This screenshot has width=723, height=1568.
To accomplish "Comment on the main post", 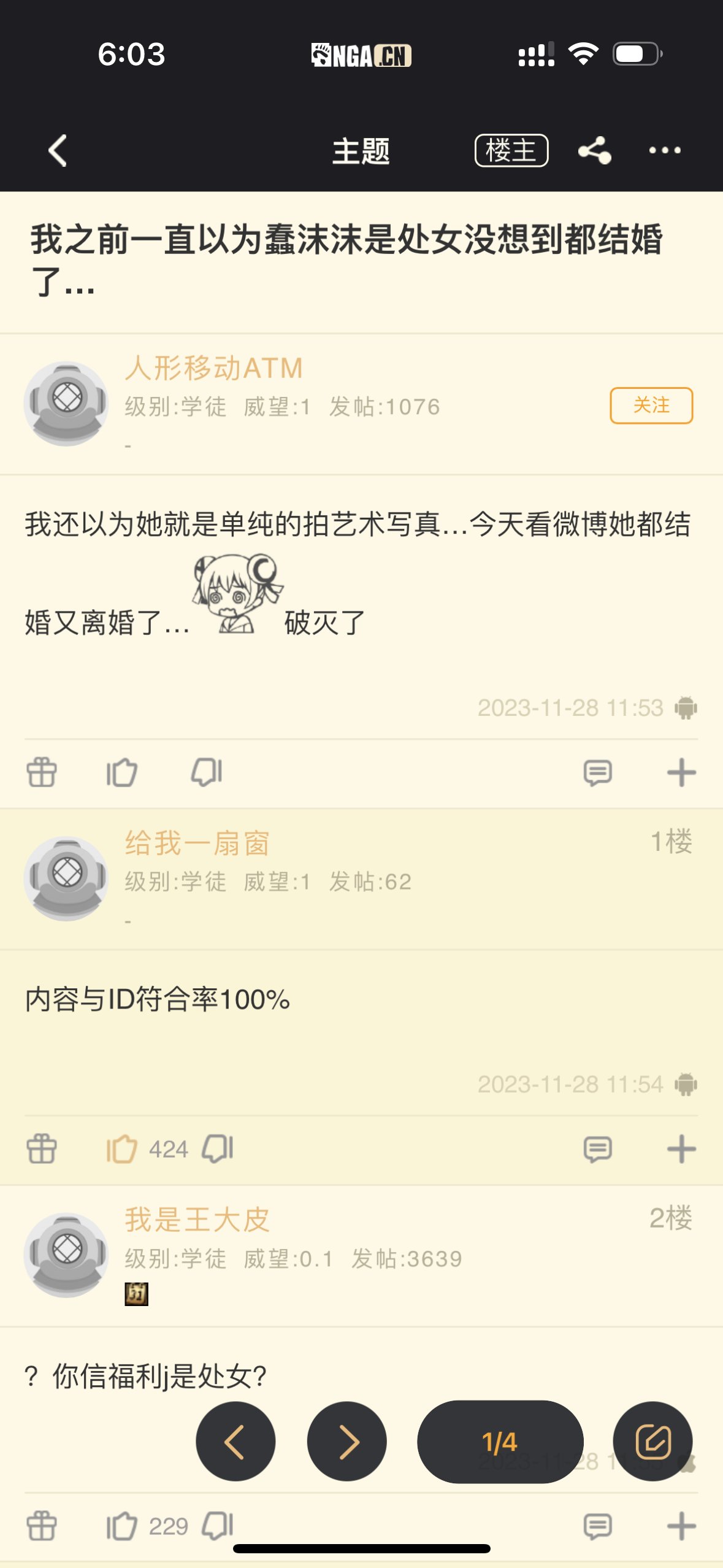I will click(597, 772).
